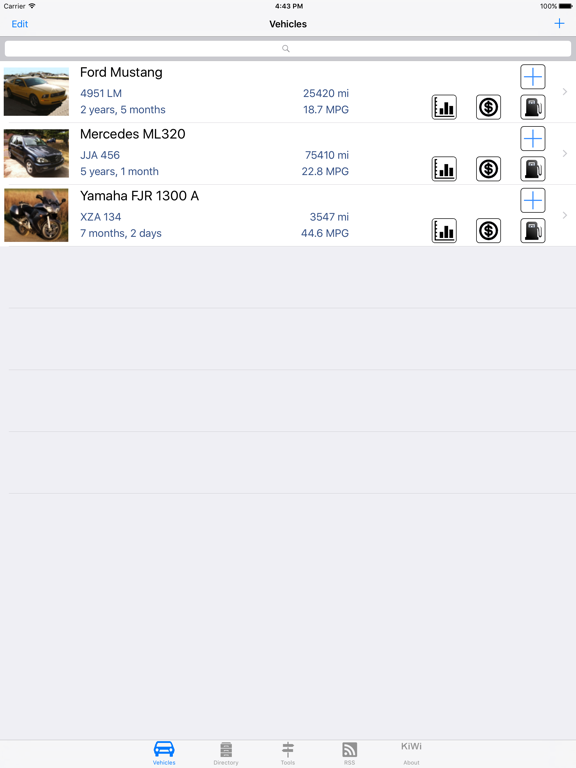Tap the plus button on Ford Mustang
This screenshot has height=768, width=576.
[532, 77]
